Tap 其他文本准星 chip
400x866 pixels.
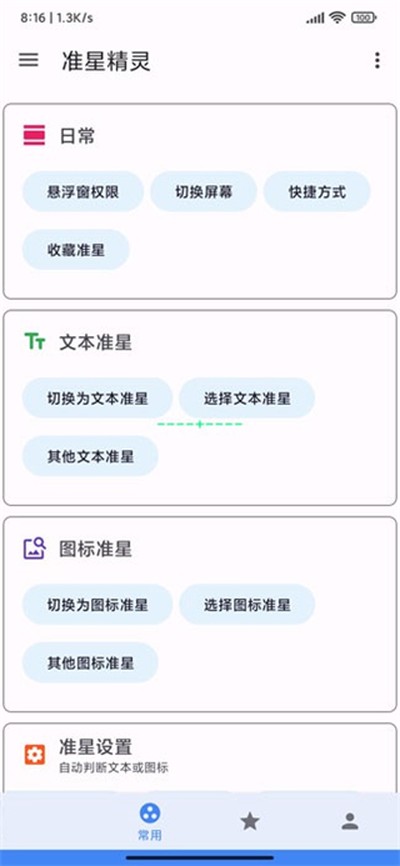coord(90,456)
